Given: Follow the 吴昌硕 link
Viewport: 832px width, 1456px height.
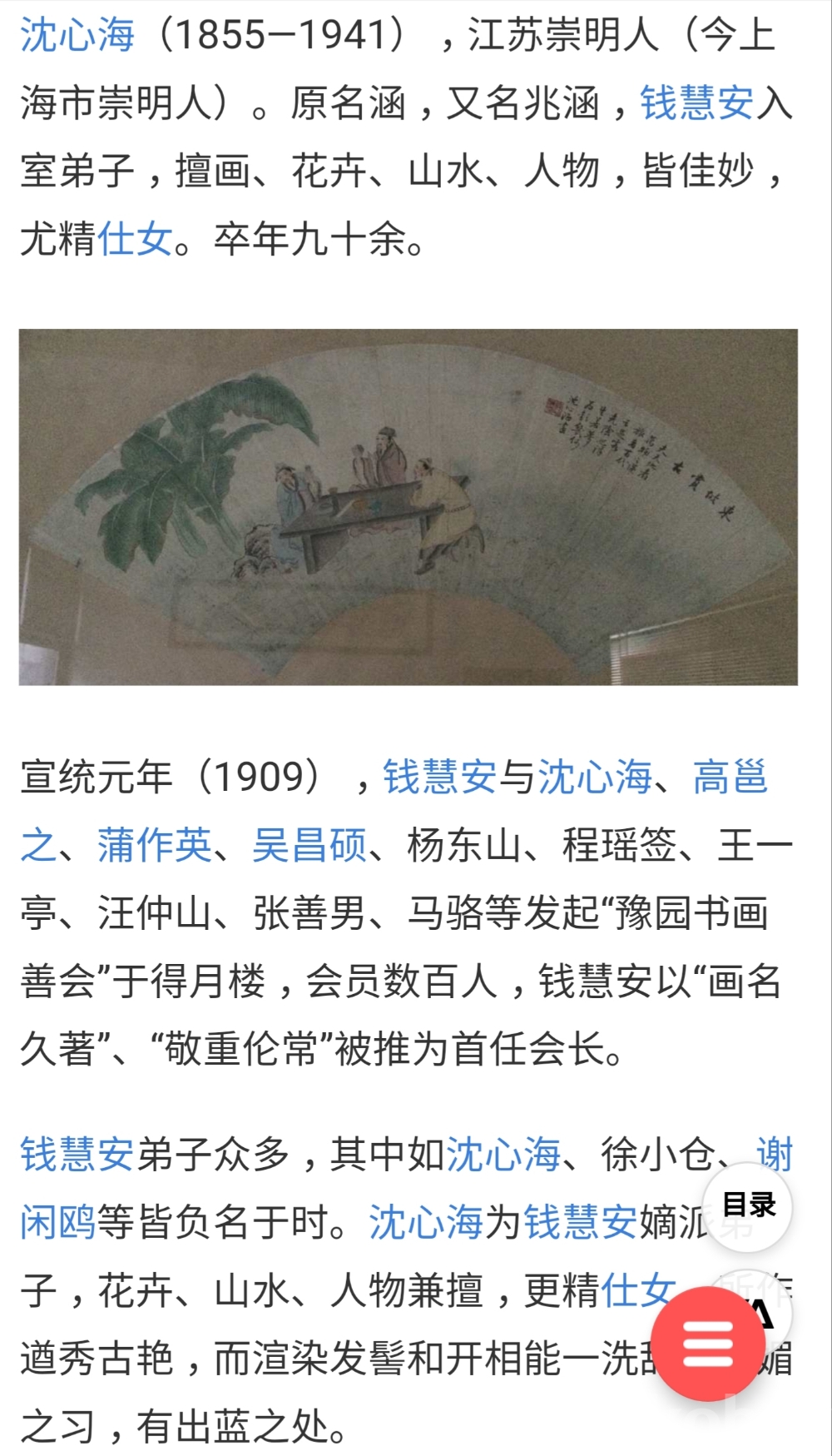Looking at the screenshot, I should tap(310, 846).
